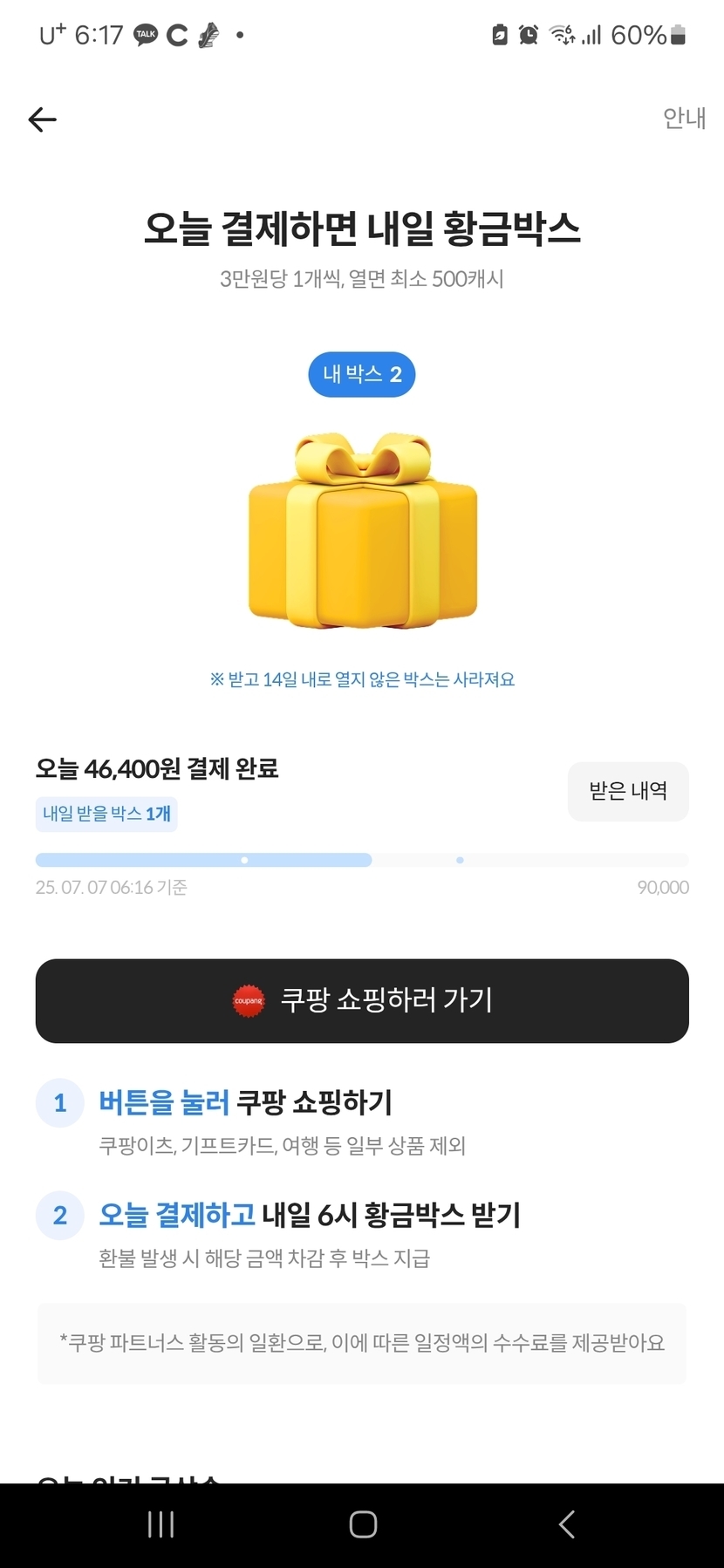Tap the 내 박스 2 badge
724x1568 pixels.
coord(362,375)
